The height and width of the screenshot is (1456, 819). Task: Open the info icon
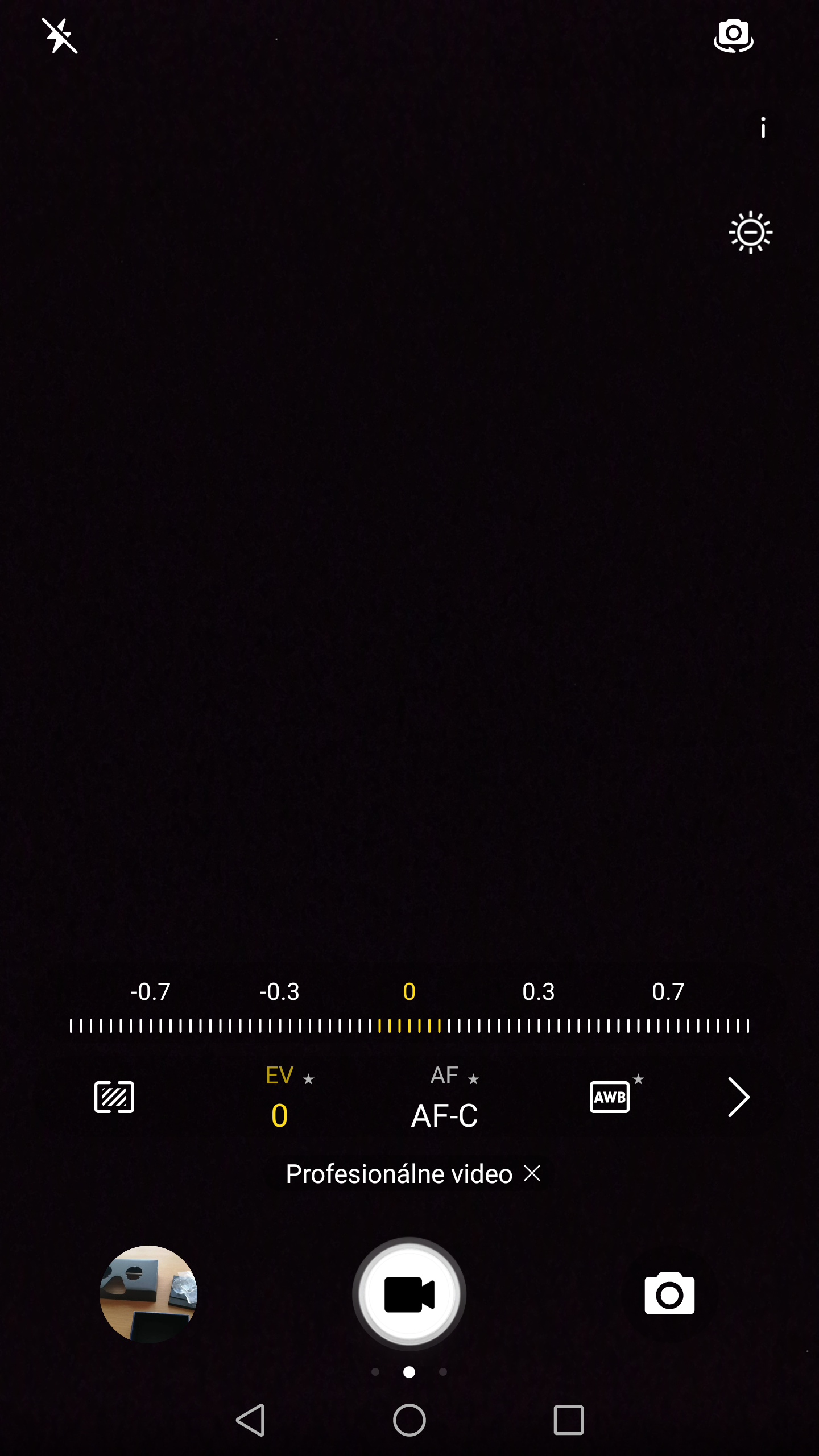tap(763, 128)
